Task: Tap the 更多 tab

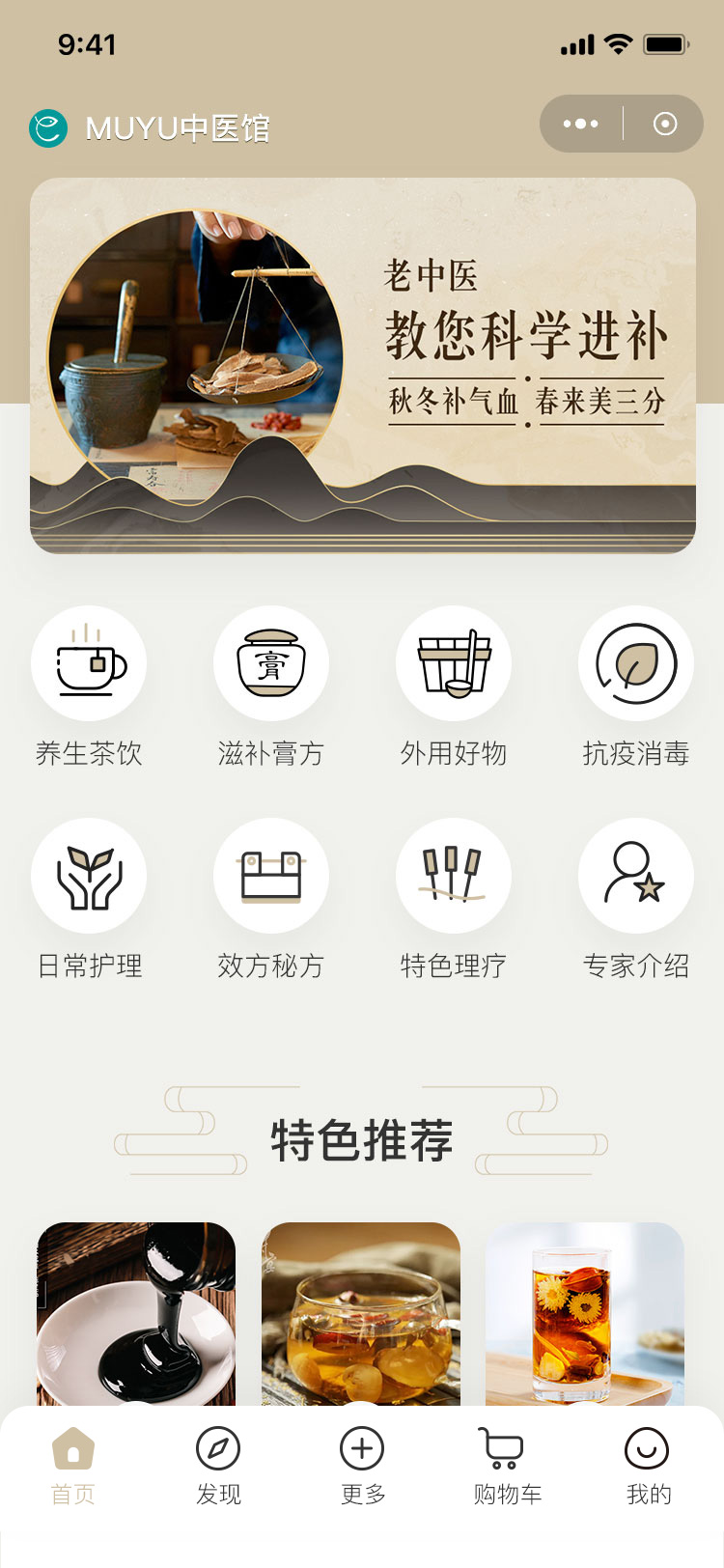Action: [362, 1466]
